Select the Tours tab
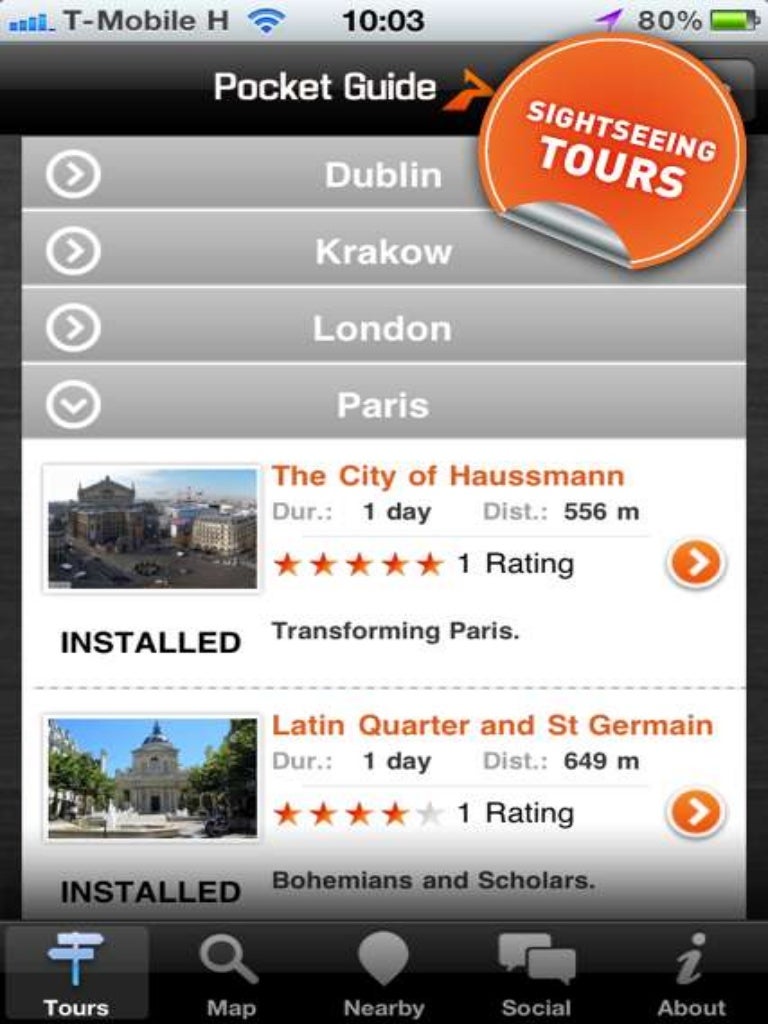 point(76,973)
